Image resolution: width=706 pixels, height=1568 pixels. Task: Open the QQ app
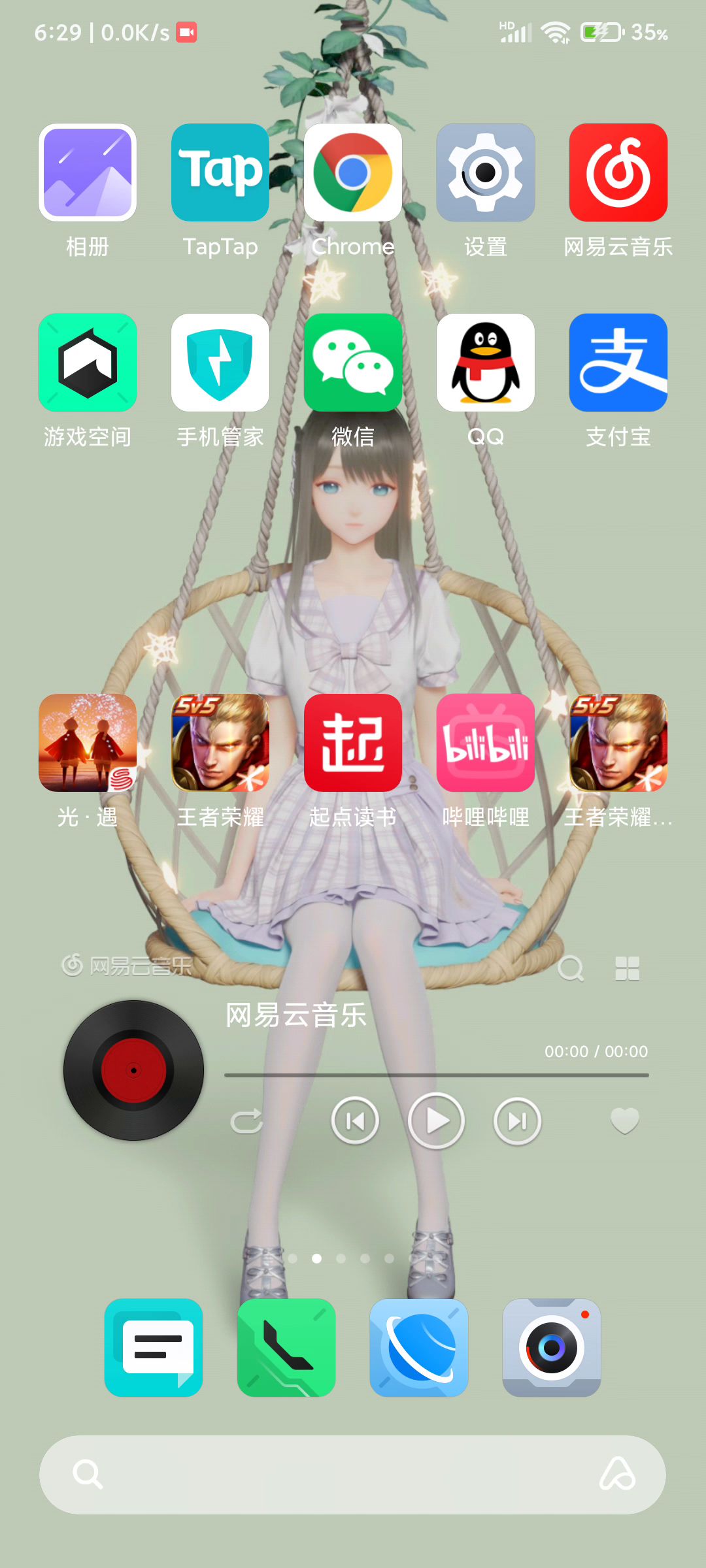[x=486, y=363]
